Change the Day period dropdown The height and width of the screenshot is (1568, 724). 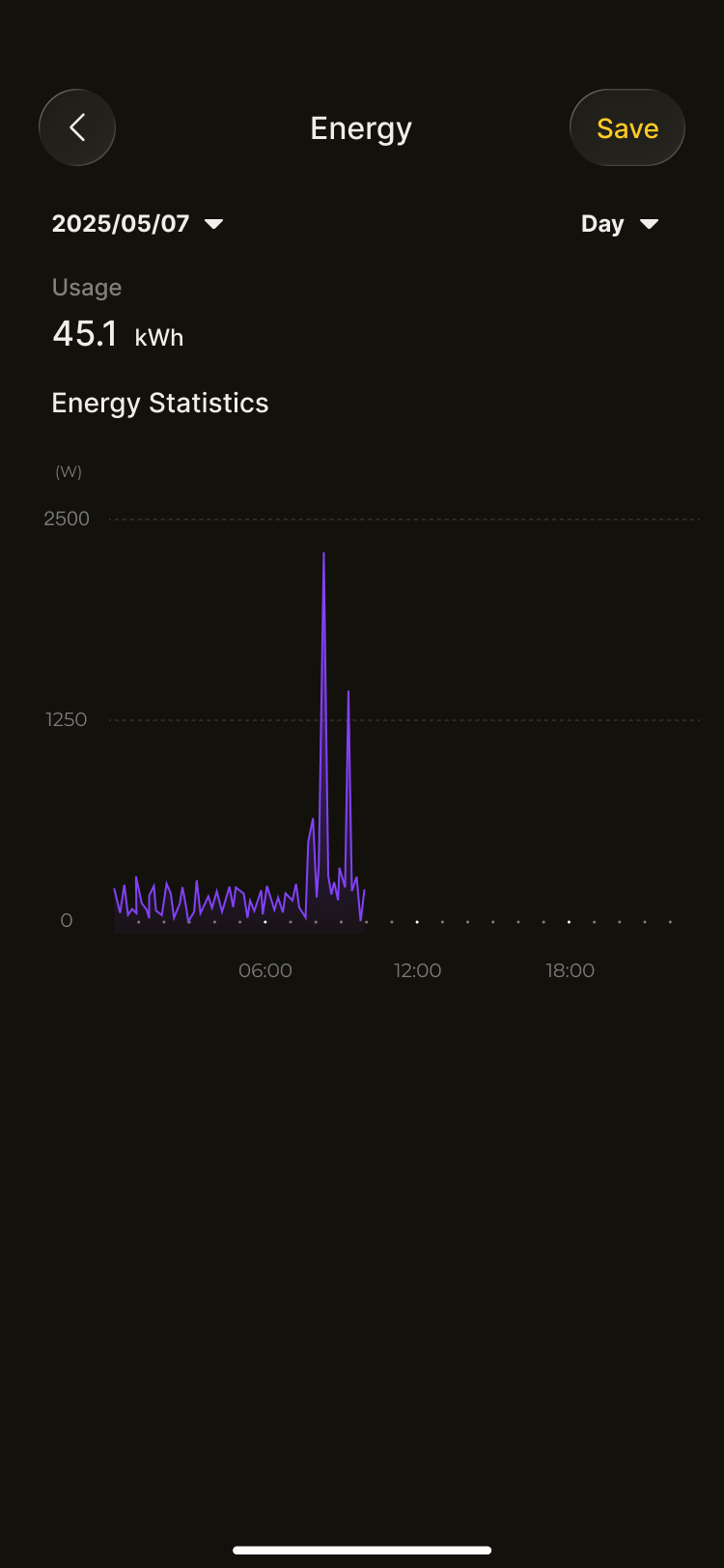619,224
